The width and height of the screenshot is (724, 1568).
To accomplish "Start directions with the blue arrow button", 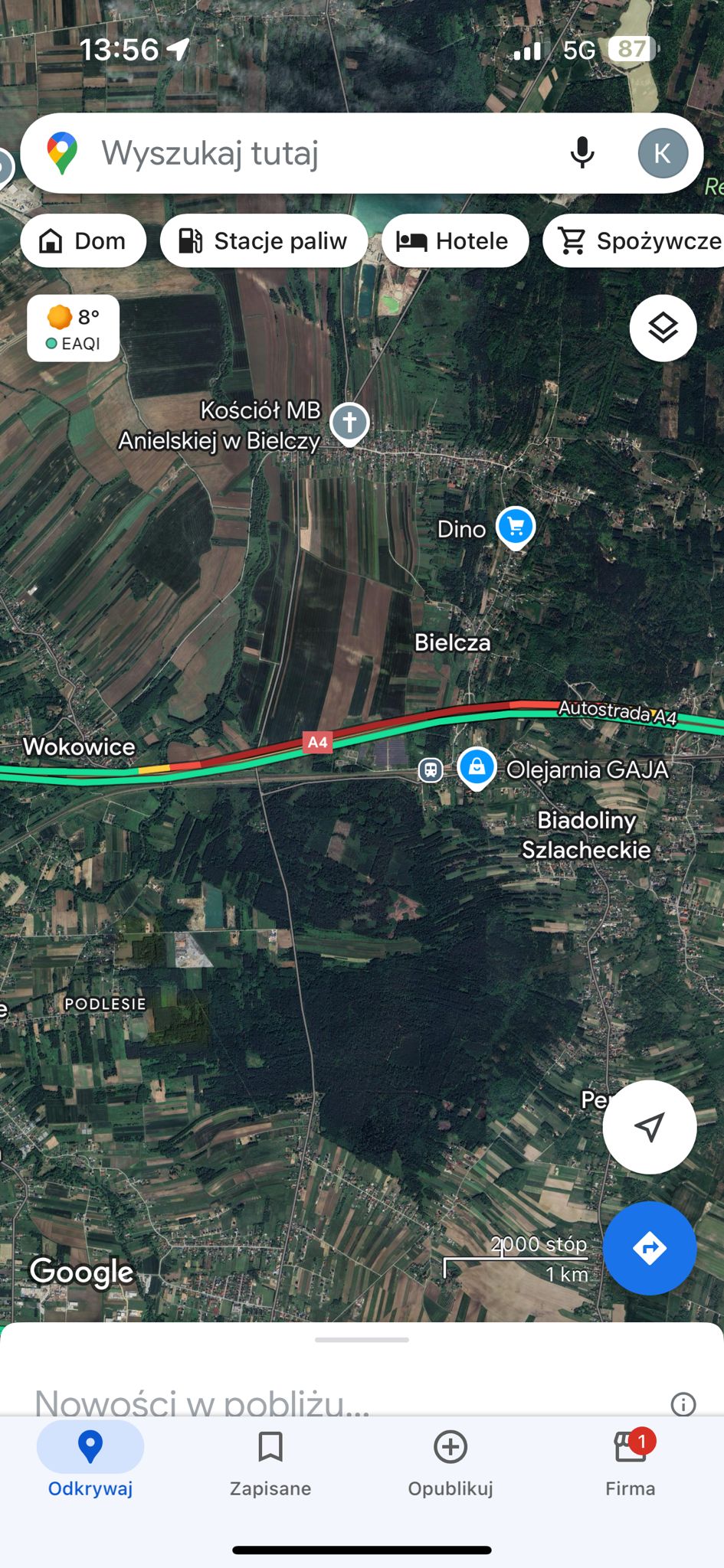I will tap(650, 1248).
